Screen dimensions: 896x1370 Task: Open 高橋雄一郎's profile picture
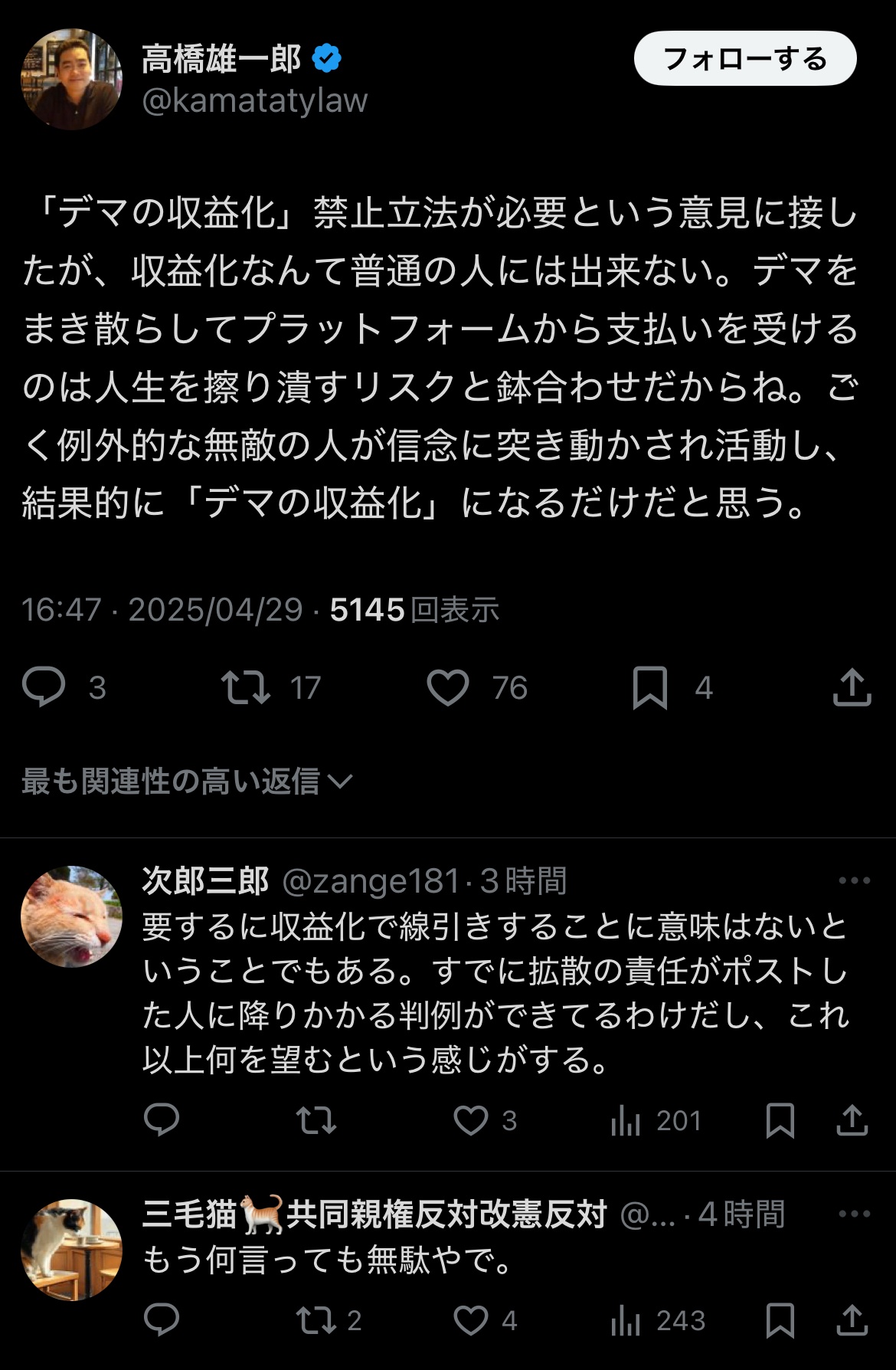pos(71,79)
